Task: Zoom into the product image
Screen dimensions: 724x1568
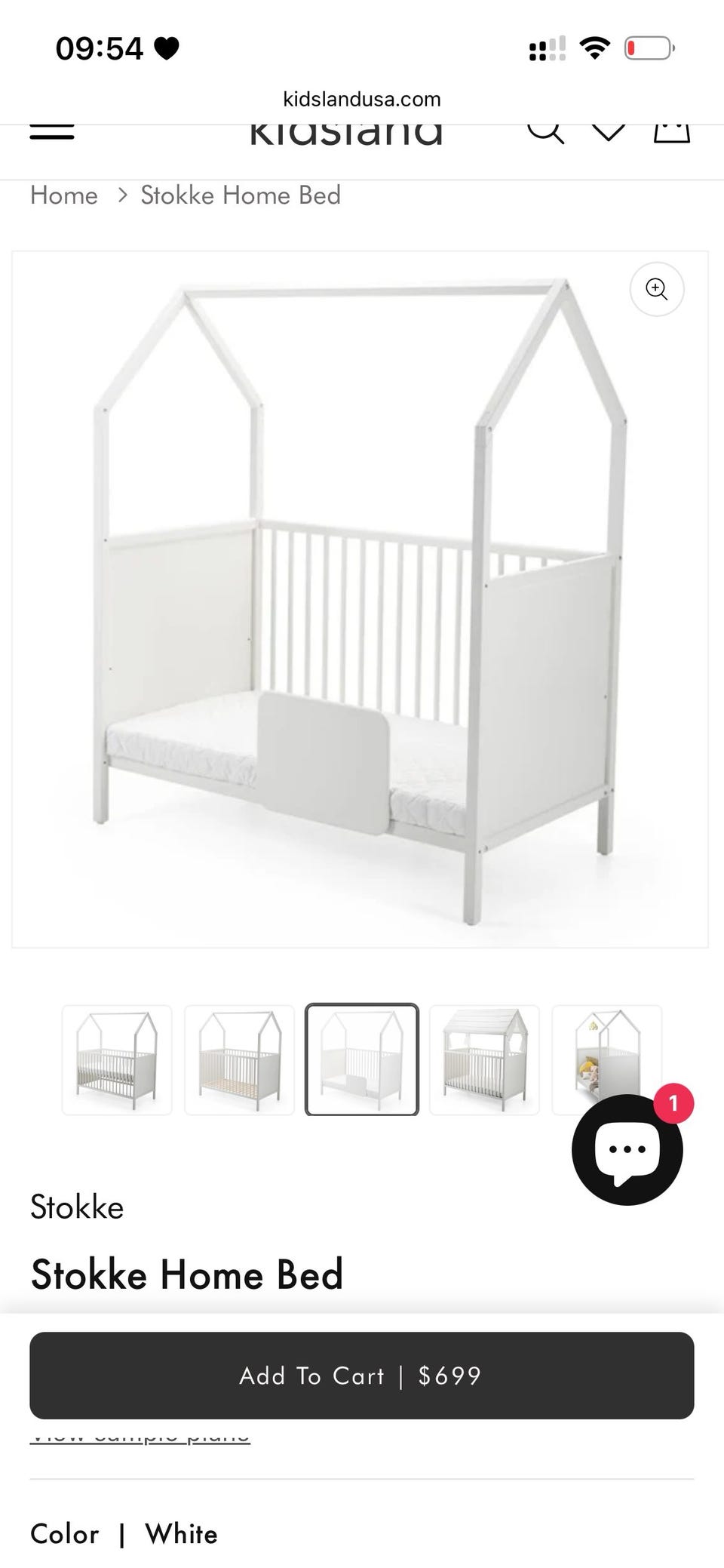Action: pyautogui.click(x=657, y=289)
